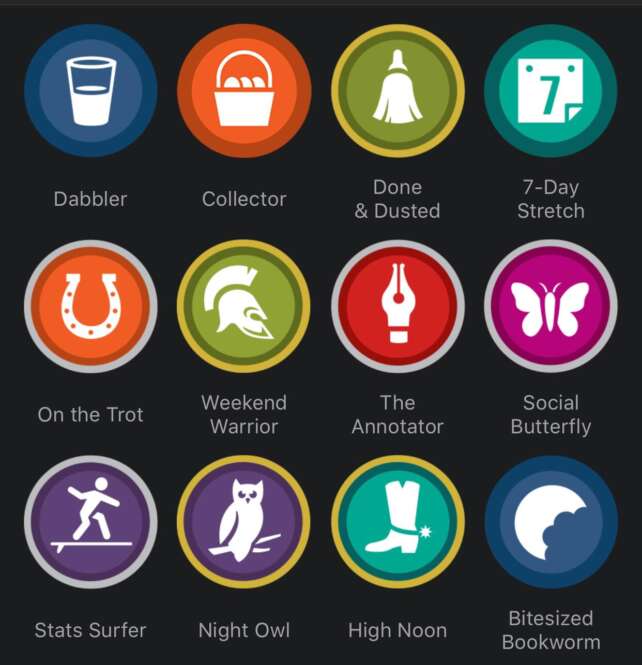Show Bitesized Bookworm badge details
This screenshot has width=642, height=665.
pos(551,522)
